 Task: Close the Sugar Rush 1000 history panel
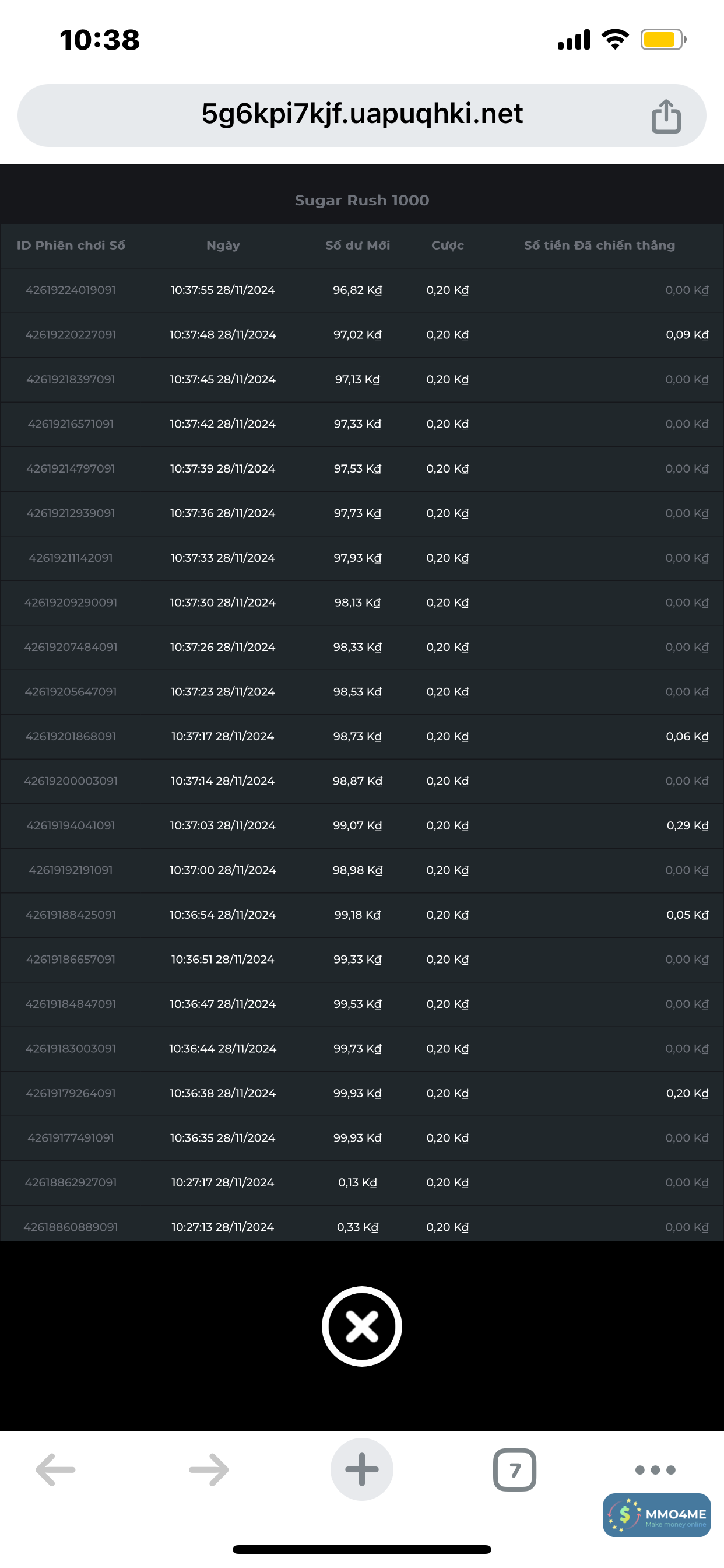click(x=361, y=1326)
